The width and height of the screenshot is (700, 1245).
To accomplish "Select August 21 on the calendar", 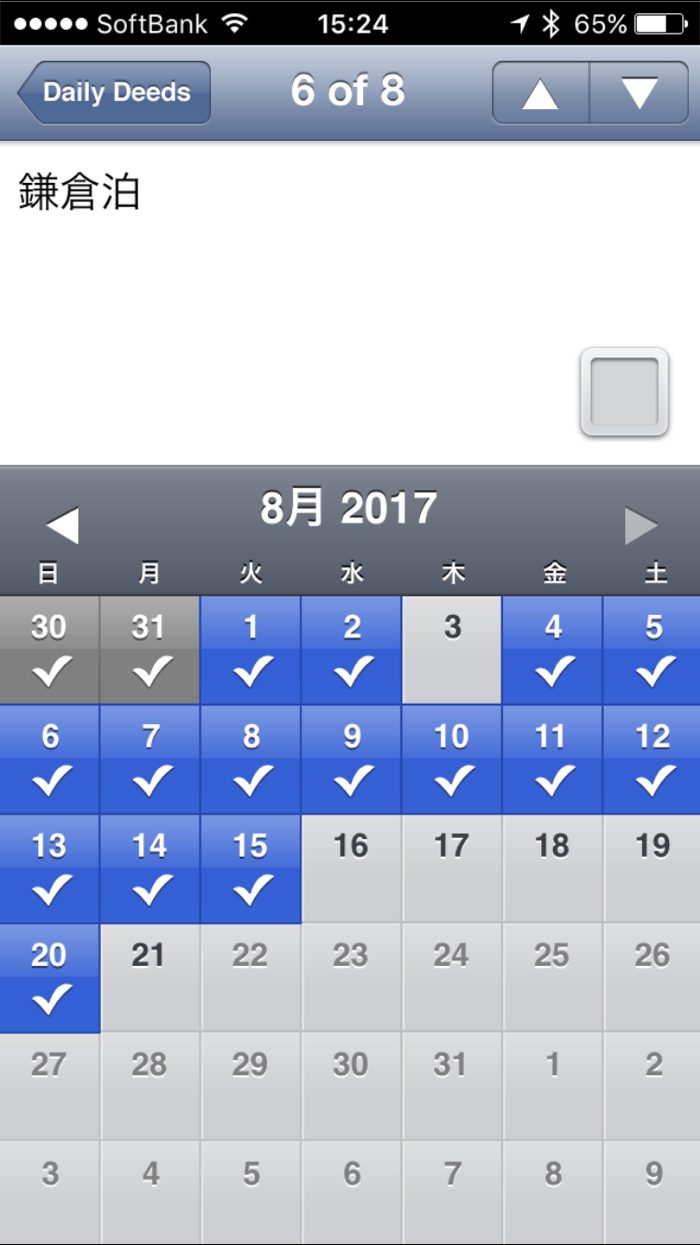I will (150, 977).
